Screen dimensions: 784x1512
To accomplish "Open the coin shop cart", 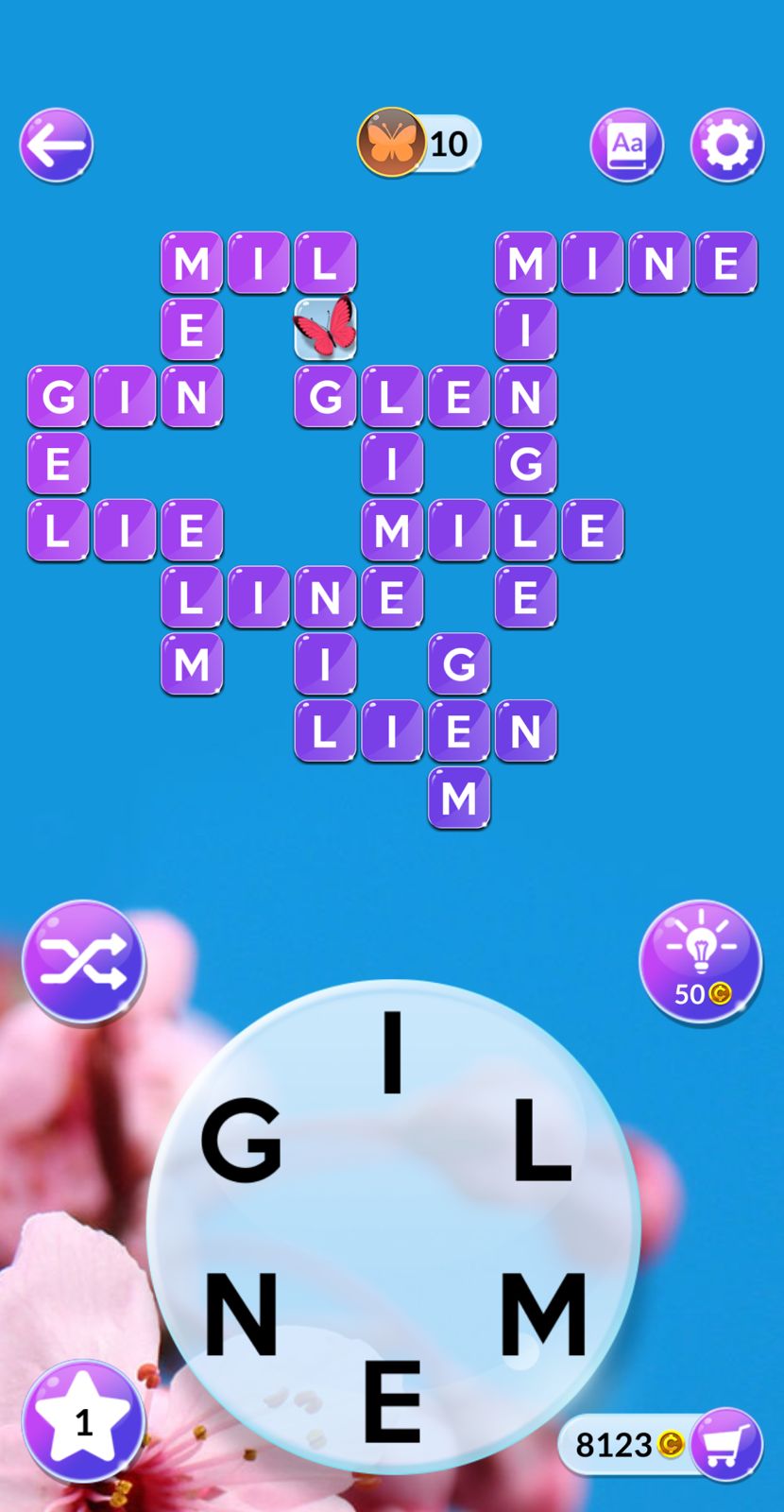I will pyautogui.click(x=725, y=1443).
